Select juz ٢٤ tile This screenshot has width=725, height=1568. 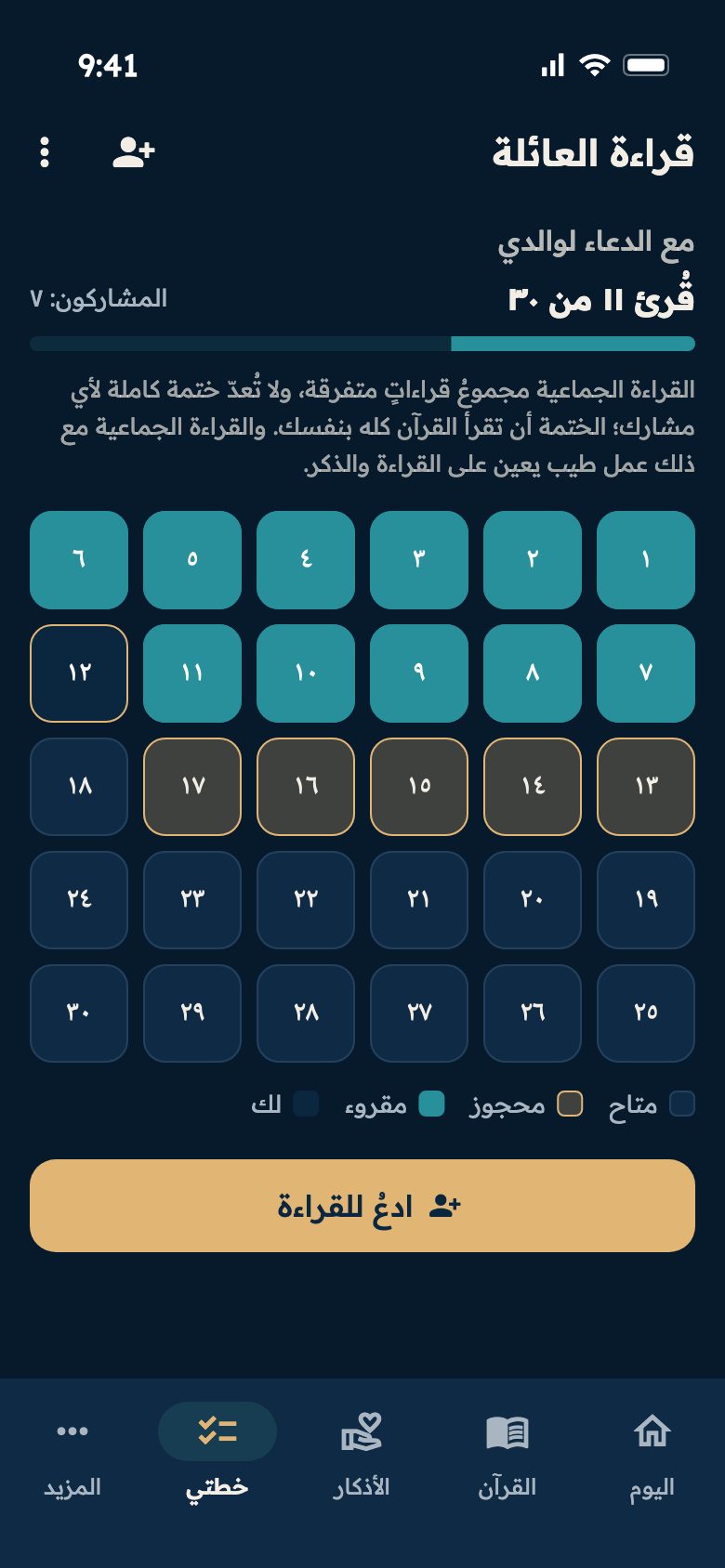79,900
